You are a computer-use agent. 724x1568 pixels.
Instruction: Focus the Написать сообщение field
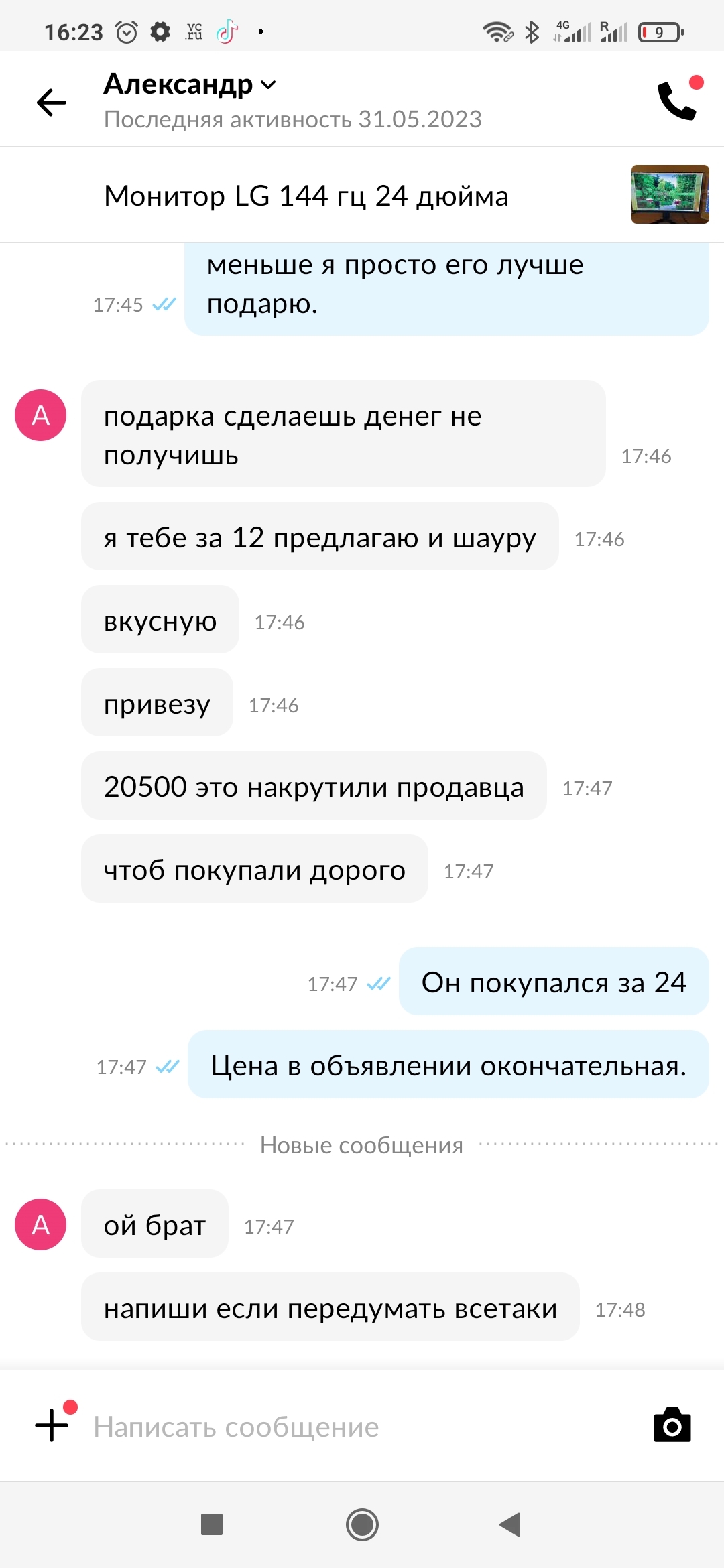tap(362, 1427)
